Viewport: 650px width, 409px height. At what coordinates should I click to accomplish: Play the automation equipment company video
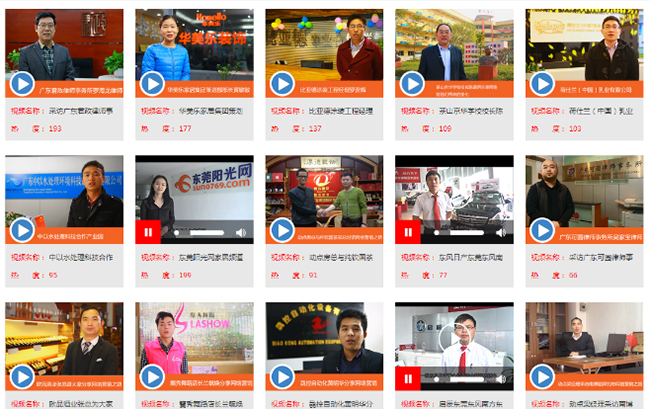point(282,377)
